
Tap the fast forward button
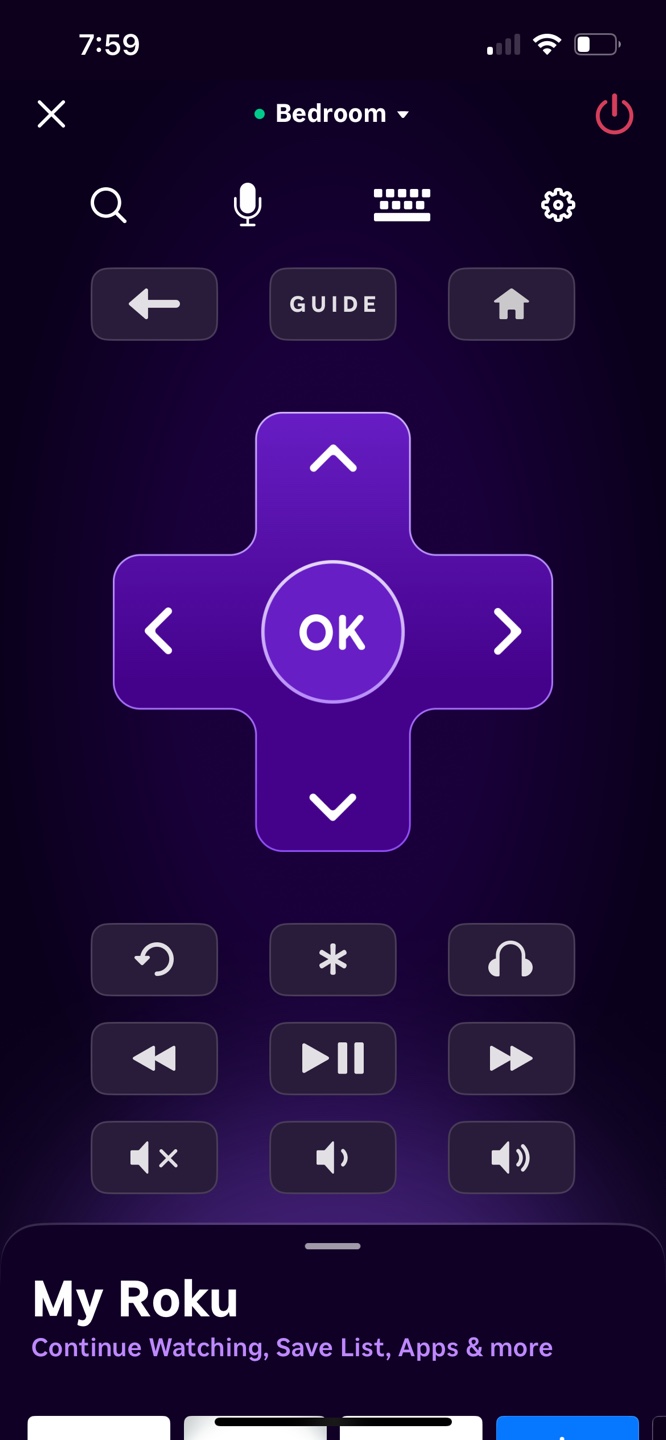coord(511,1058)
